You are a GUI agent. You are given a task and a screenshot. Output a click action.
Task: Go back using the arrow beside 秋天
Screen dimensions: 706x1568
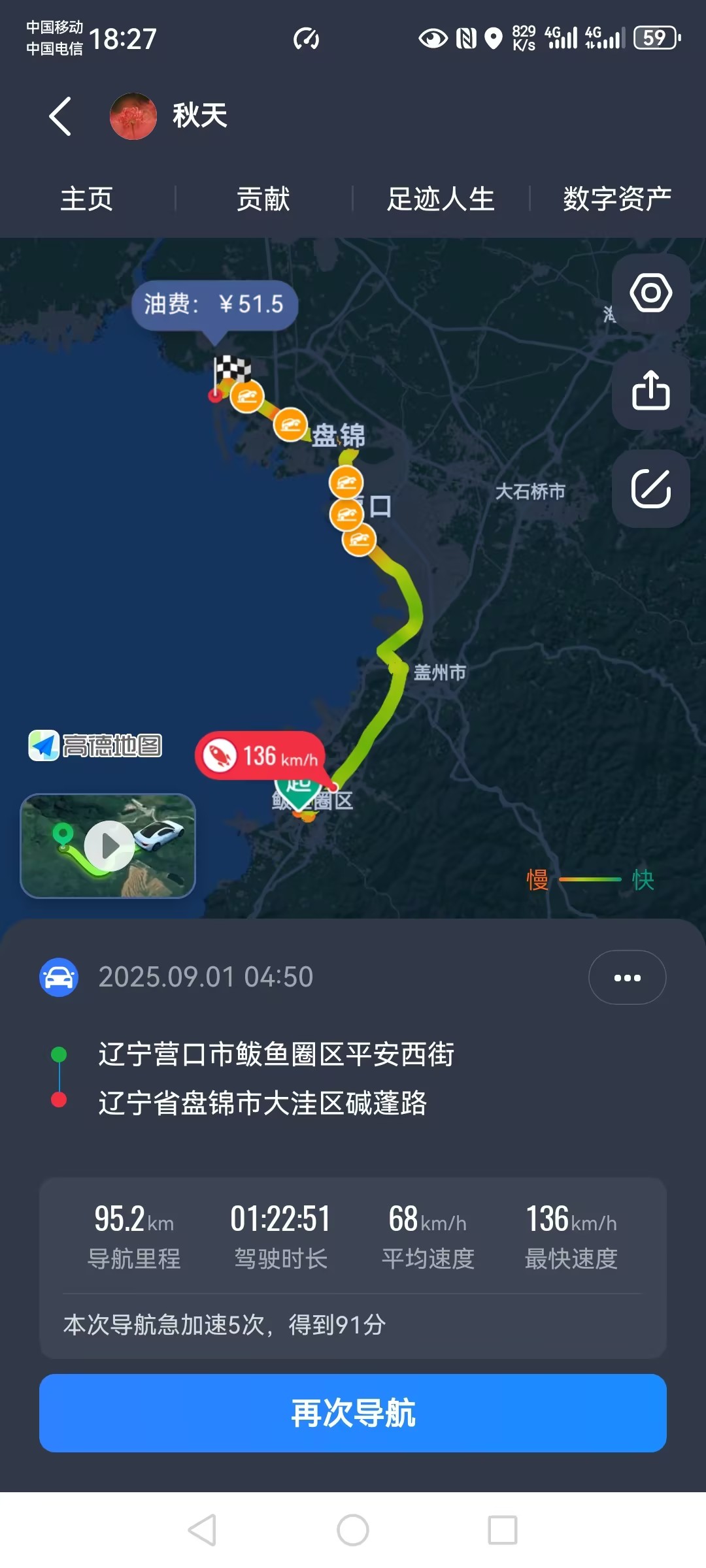point(60,116)
